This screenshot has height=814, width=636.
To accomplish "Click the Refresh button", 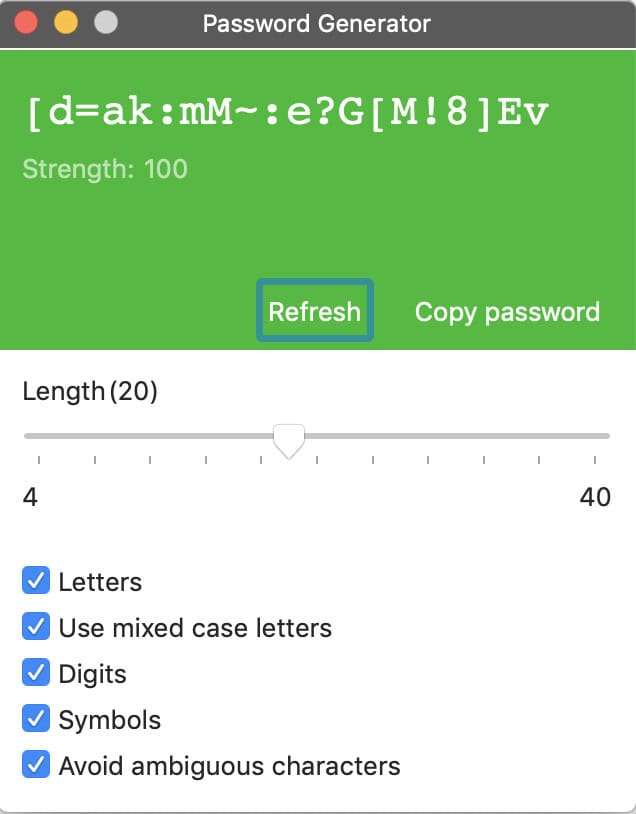I will (x=314, y=311).
